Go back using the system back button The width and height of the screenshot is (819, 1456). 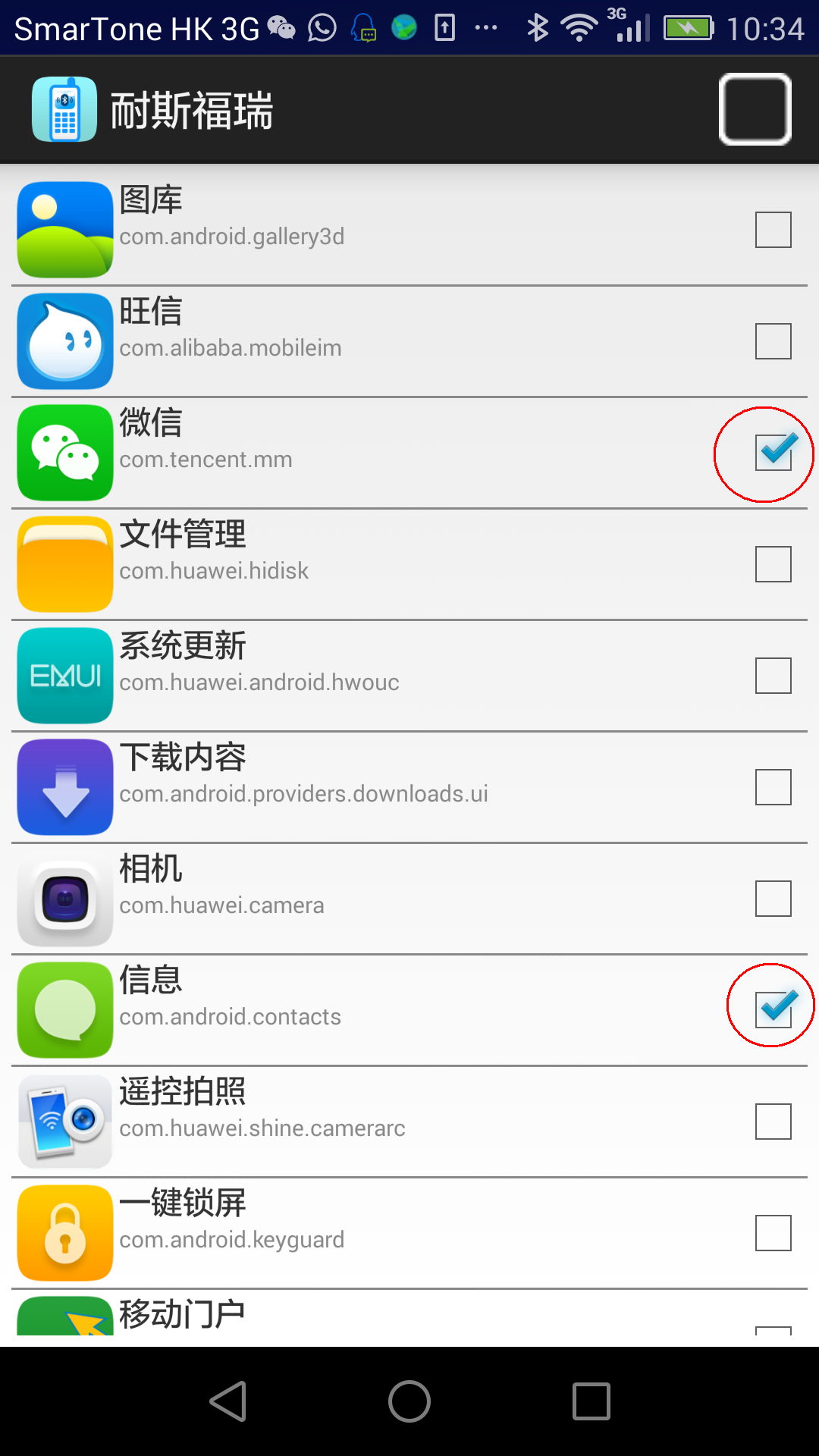[x=228, y=1401]
